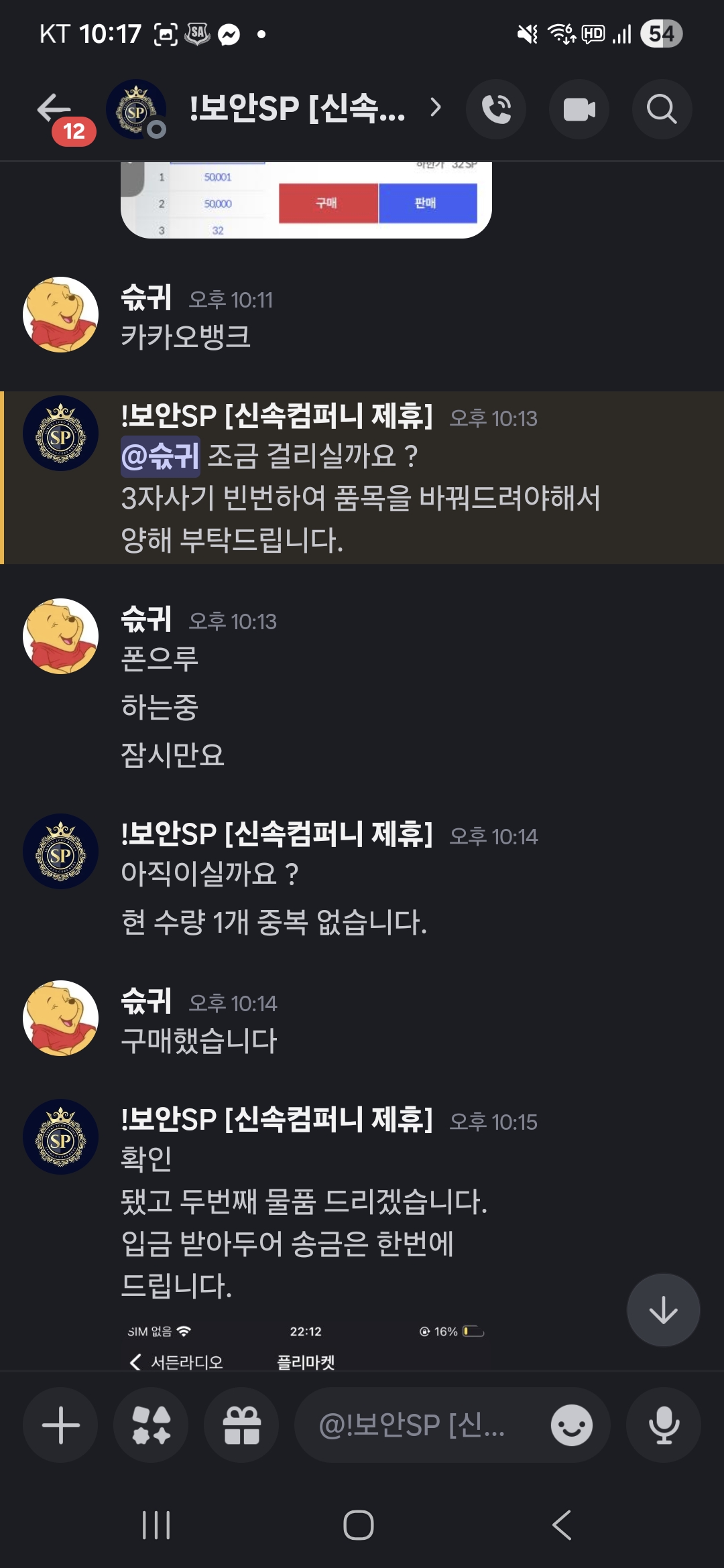Open the emoji picker
This screenshot has width=724, height=1568.
[571, 1425]
